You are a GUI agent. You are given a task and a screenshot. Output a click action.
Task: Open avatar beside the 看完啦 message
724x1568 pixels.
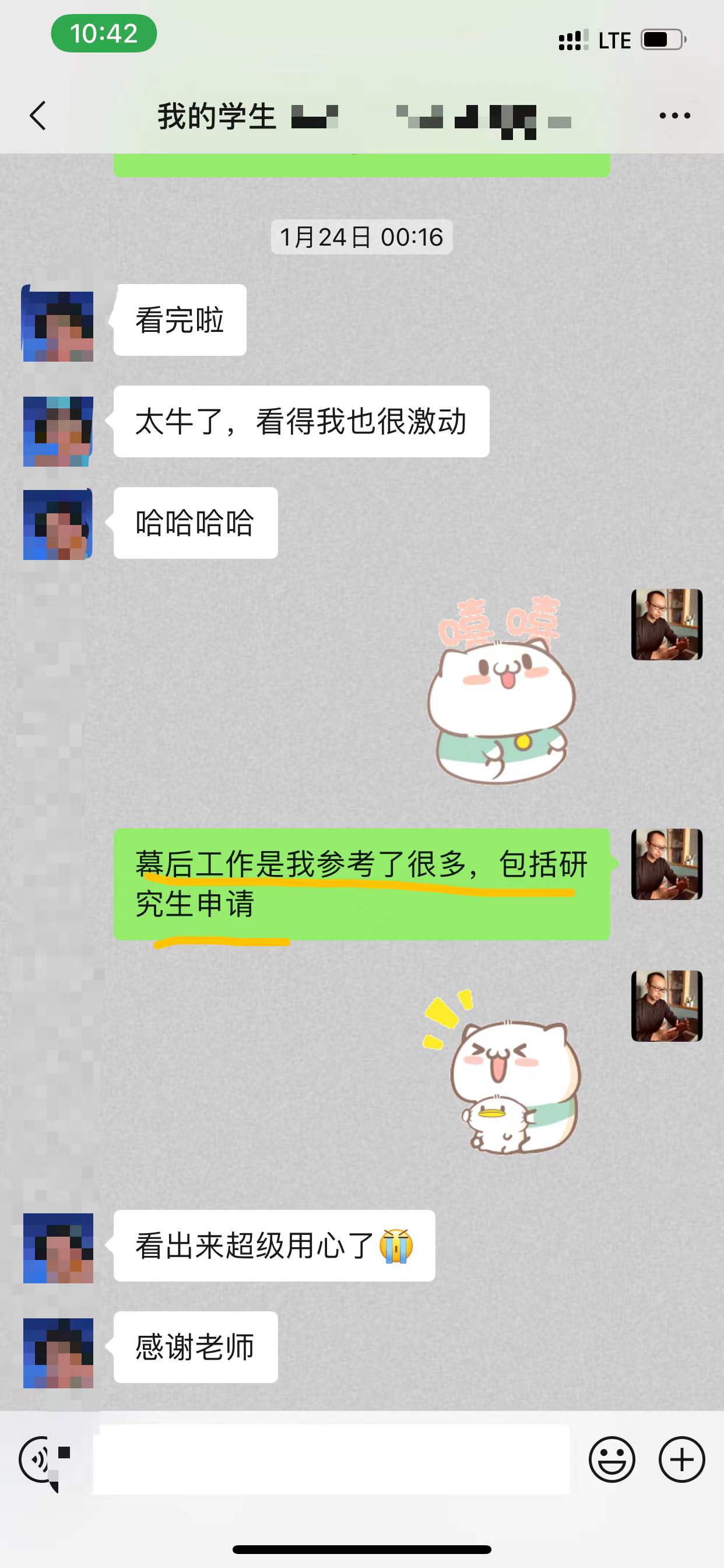(x=58, y=323)
